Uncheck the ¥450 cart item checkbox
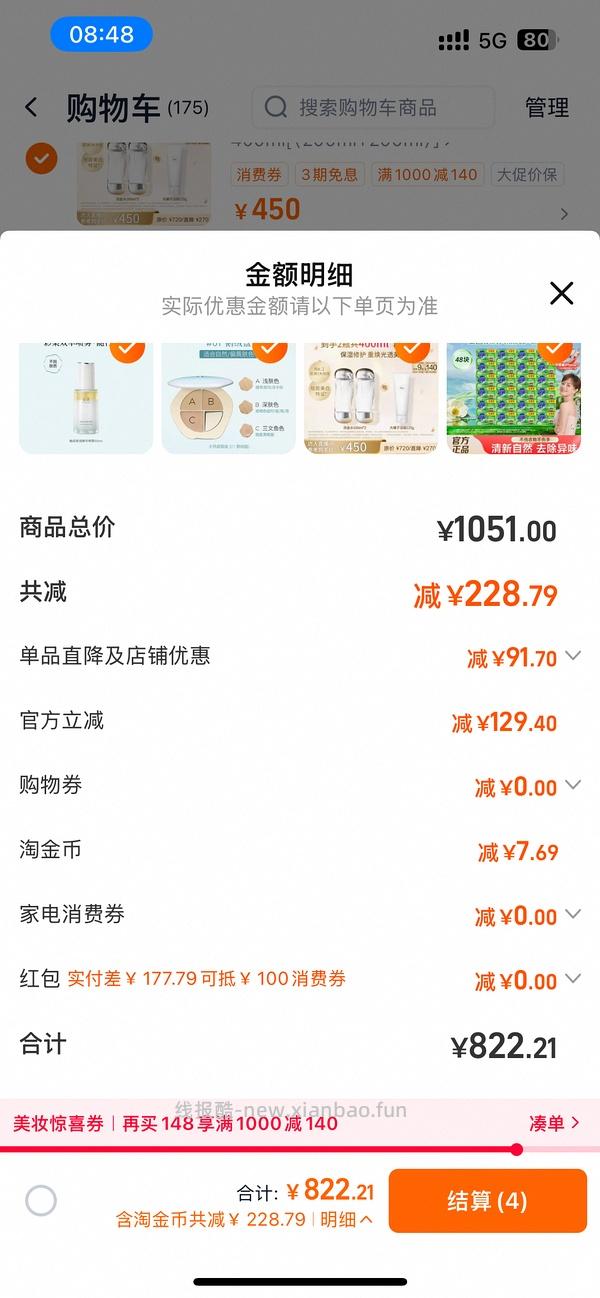 click(41, 158)
